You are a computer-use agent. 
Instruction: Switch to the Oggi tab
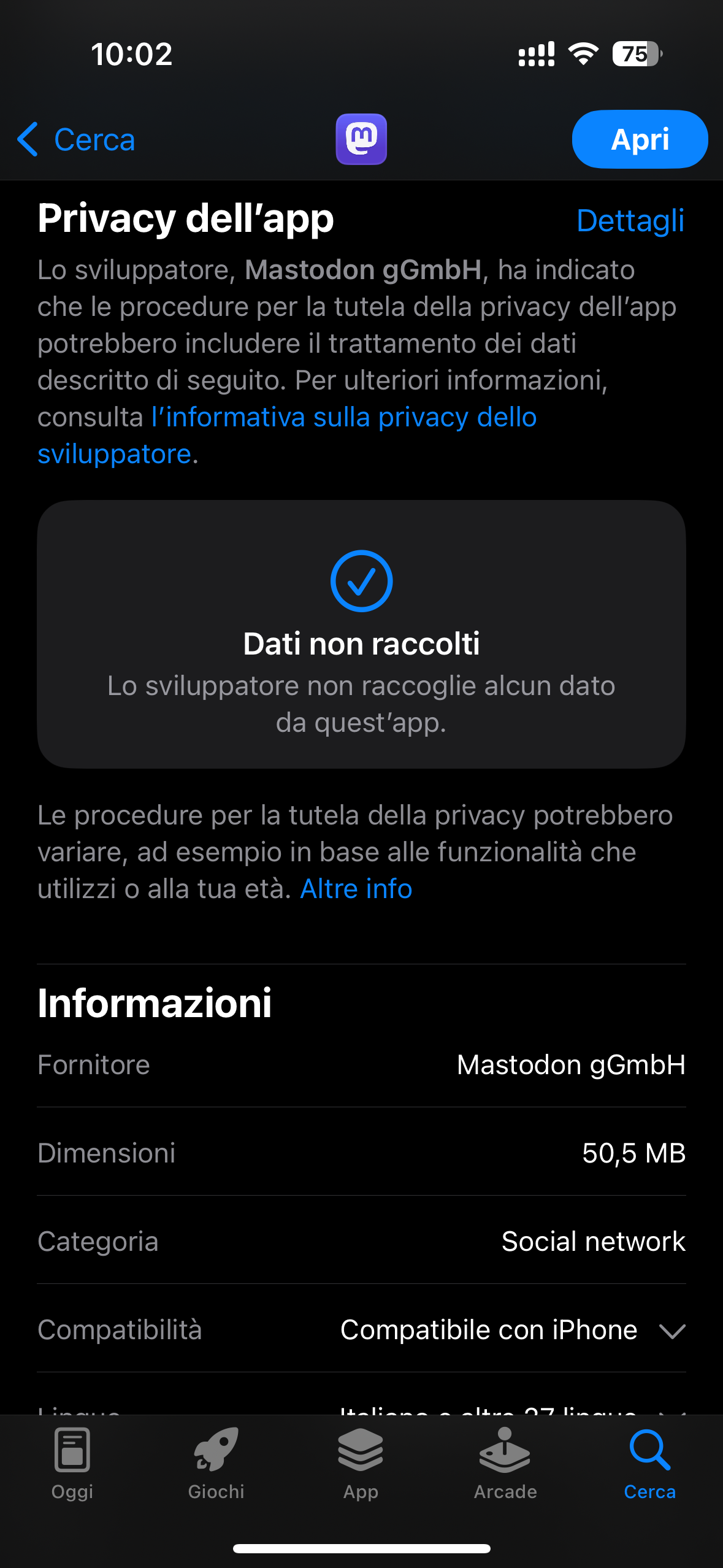[x=72, y=1464]
